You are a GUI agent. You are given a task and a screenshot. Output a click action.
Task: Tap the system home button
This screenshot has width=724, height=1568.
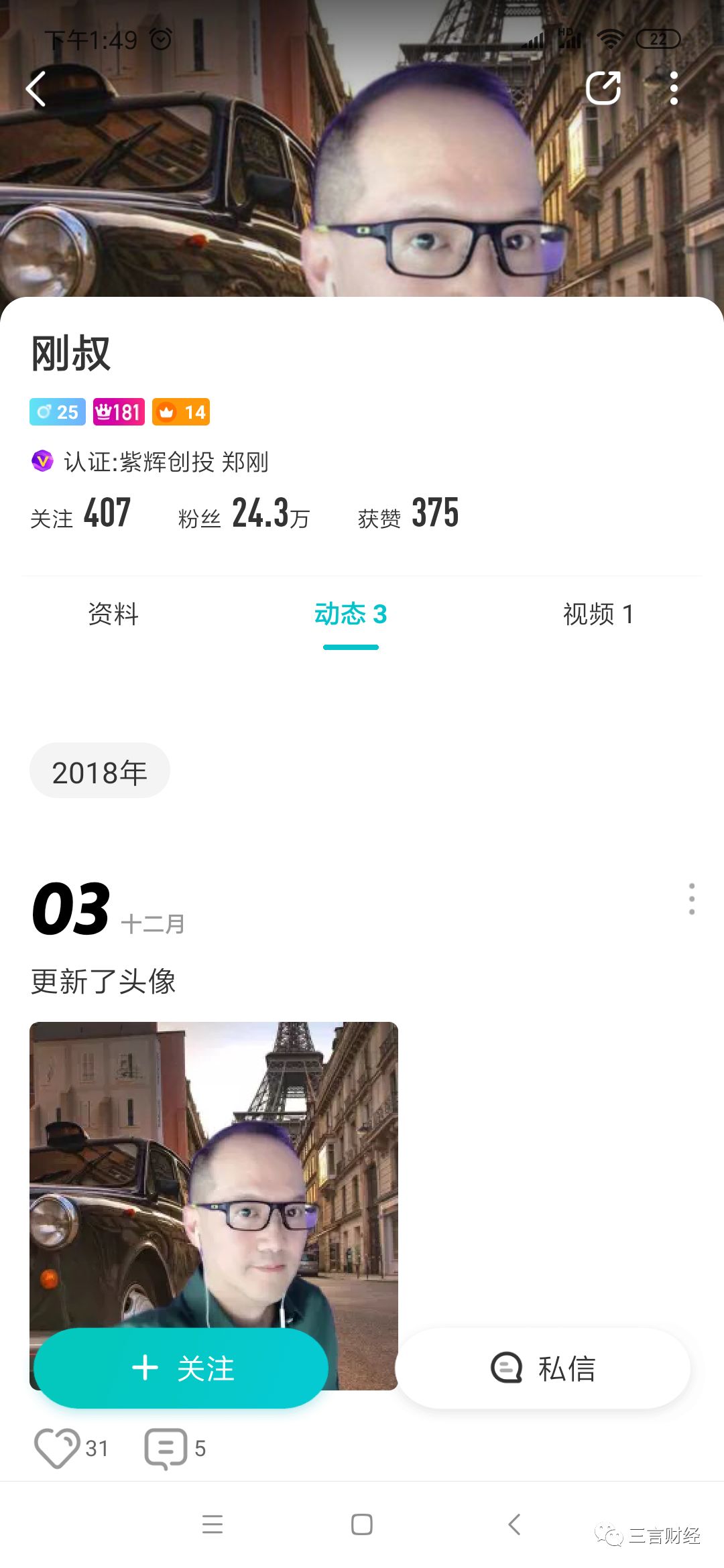(x=362, y=1524)
